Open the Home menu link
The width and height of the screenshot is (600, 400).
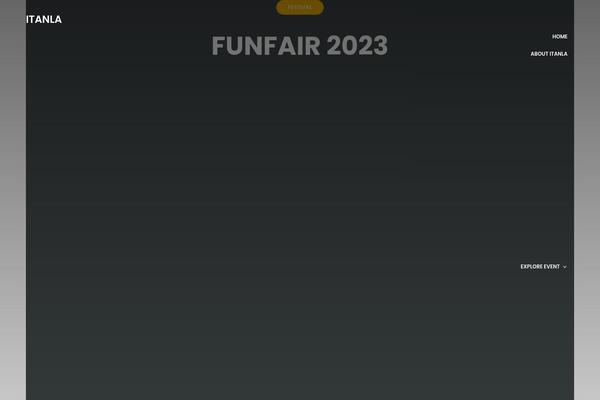pos(559,36)
